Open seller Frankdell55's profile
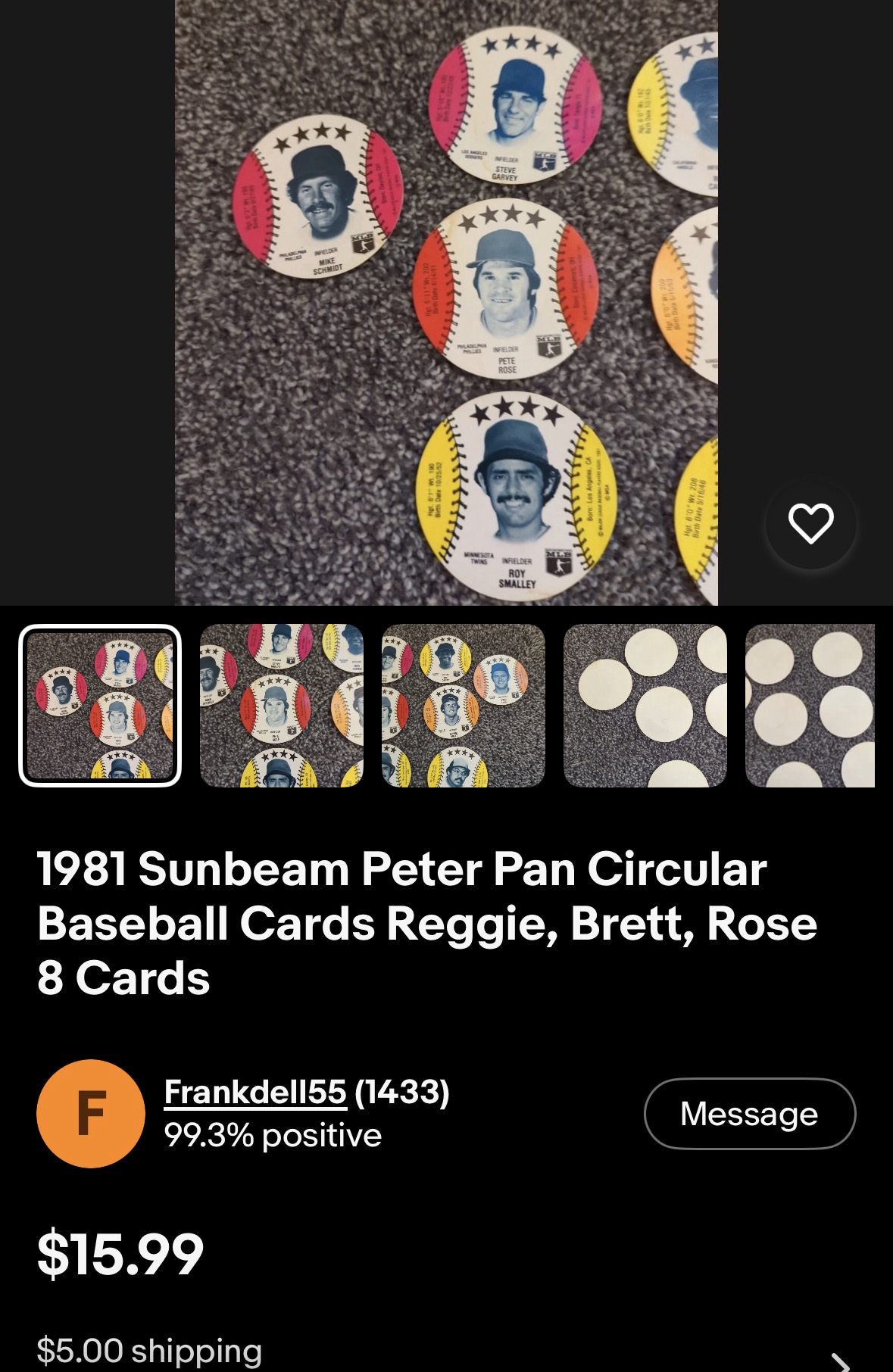This screenshot has height=1372, width=893. click(x=255, y=1092)
